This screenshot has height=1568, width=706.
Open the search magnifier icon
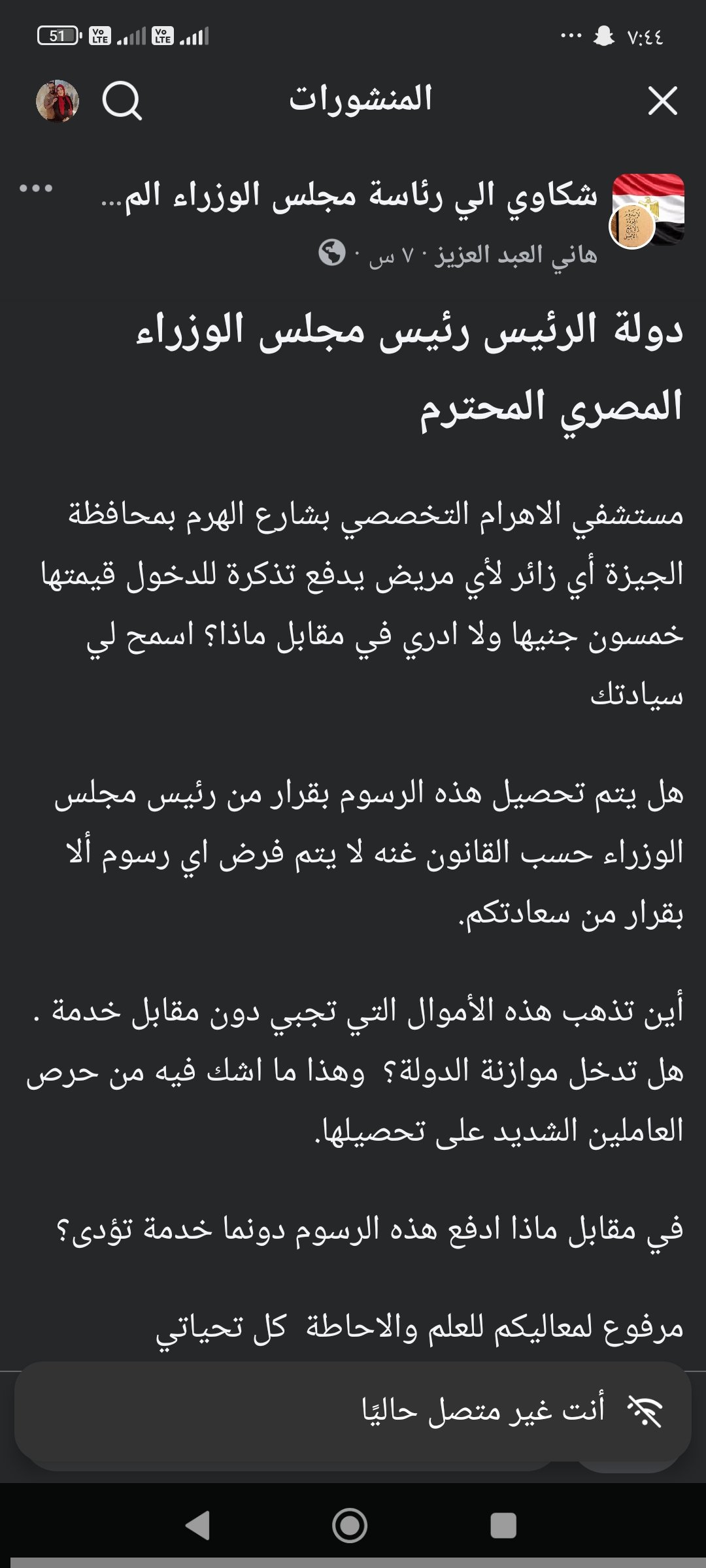(x=122, y=101)
